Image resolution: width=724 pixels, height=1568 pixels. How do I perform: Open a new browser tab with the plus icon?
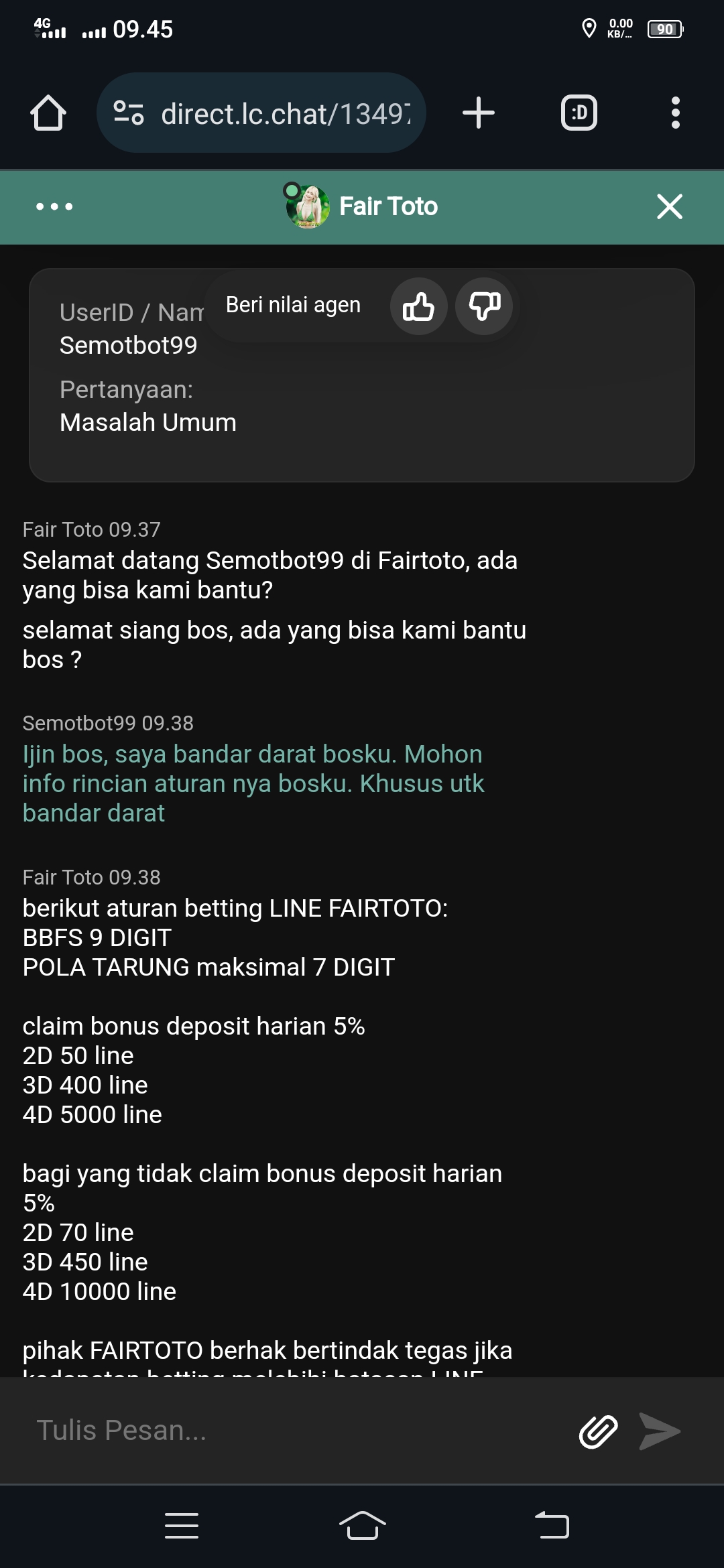(x=479, y=113)
